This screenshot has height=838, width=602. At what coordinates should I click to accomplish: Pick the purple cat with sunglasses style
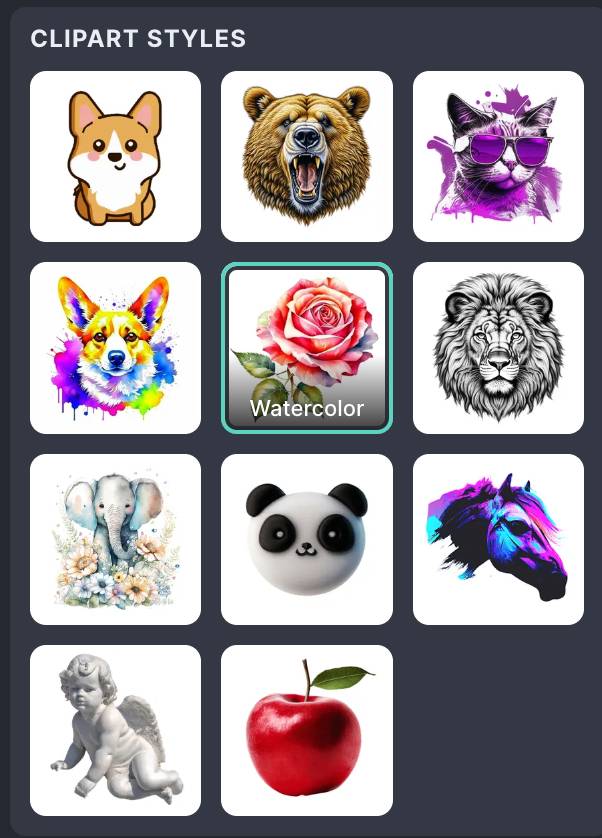(x=498, y=156)
